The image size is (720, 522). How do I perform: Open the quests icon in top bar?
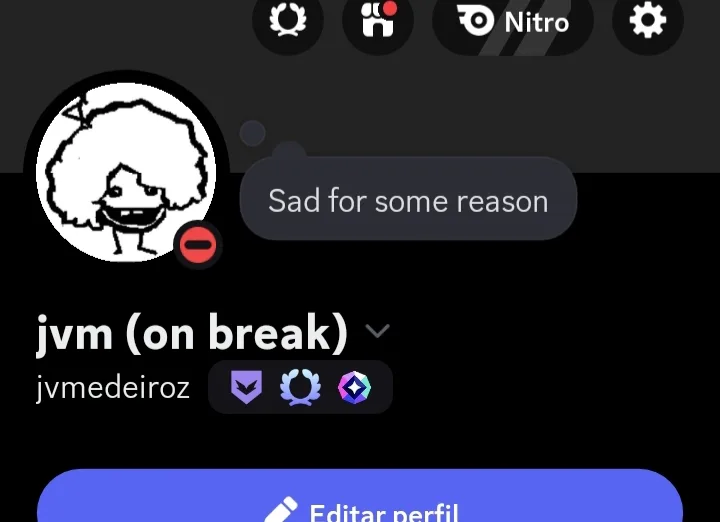click(x=288, y=20)
